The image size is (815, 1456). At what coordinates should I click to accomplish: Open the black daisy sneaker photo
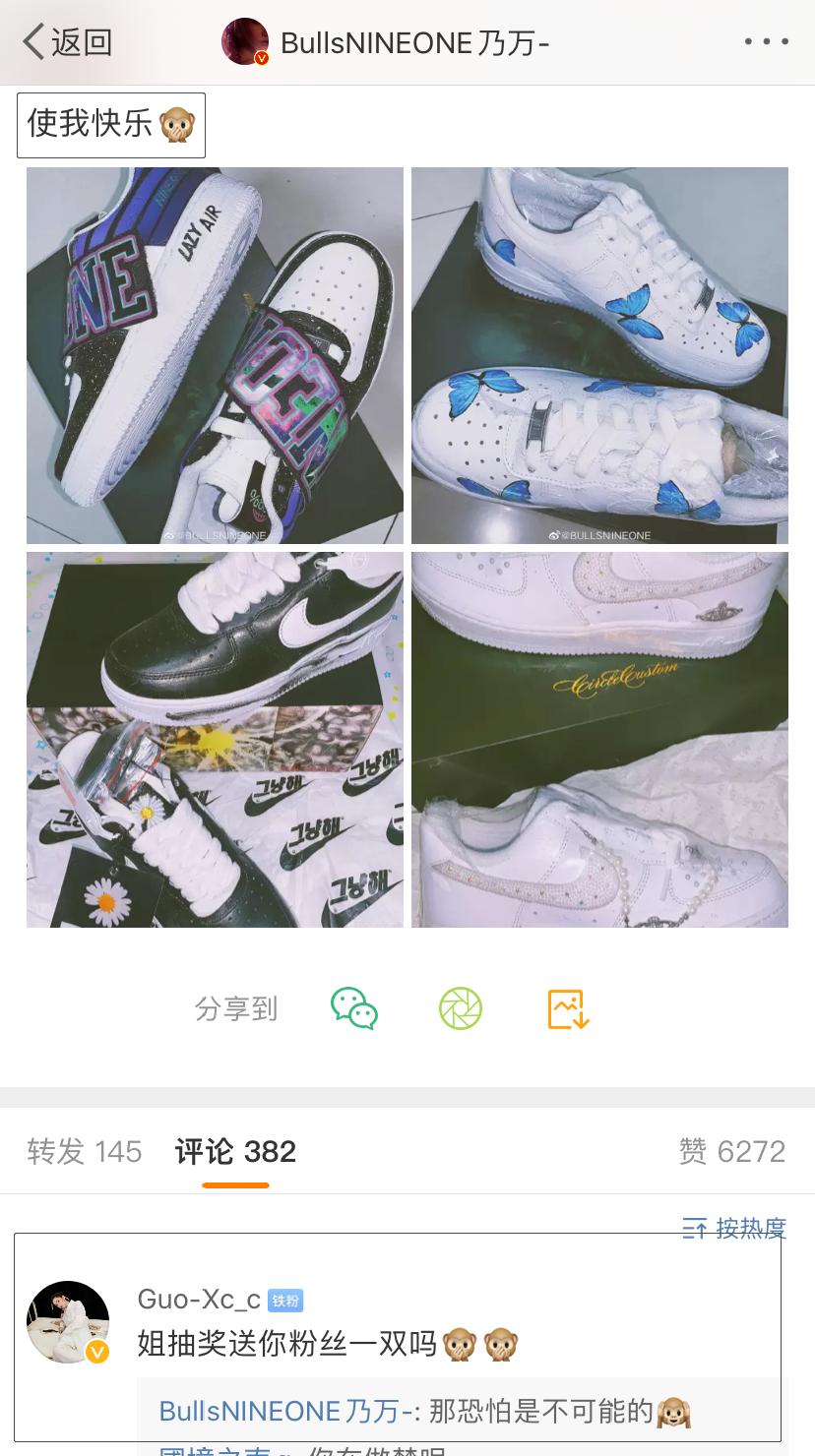[x=215, y=739]
